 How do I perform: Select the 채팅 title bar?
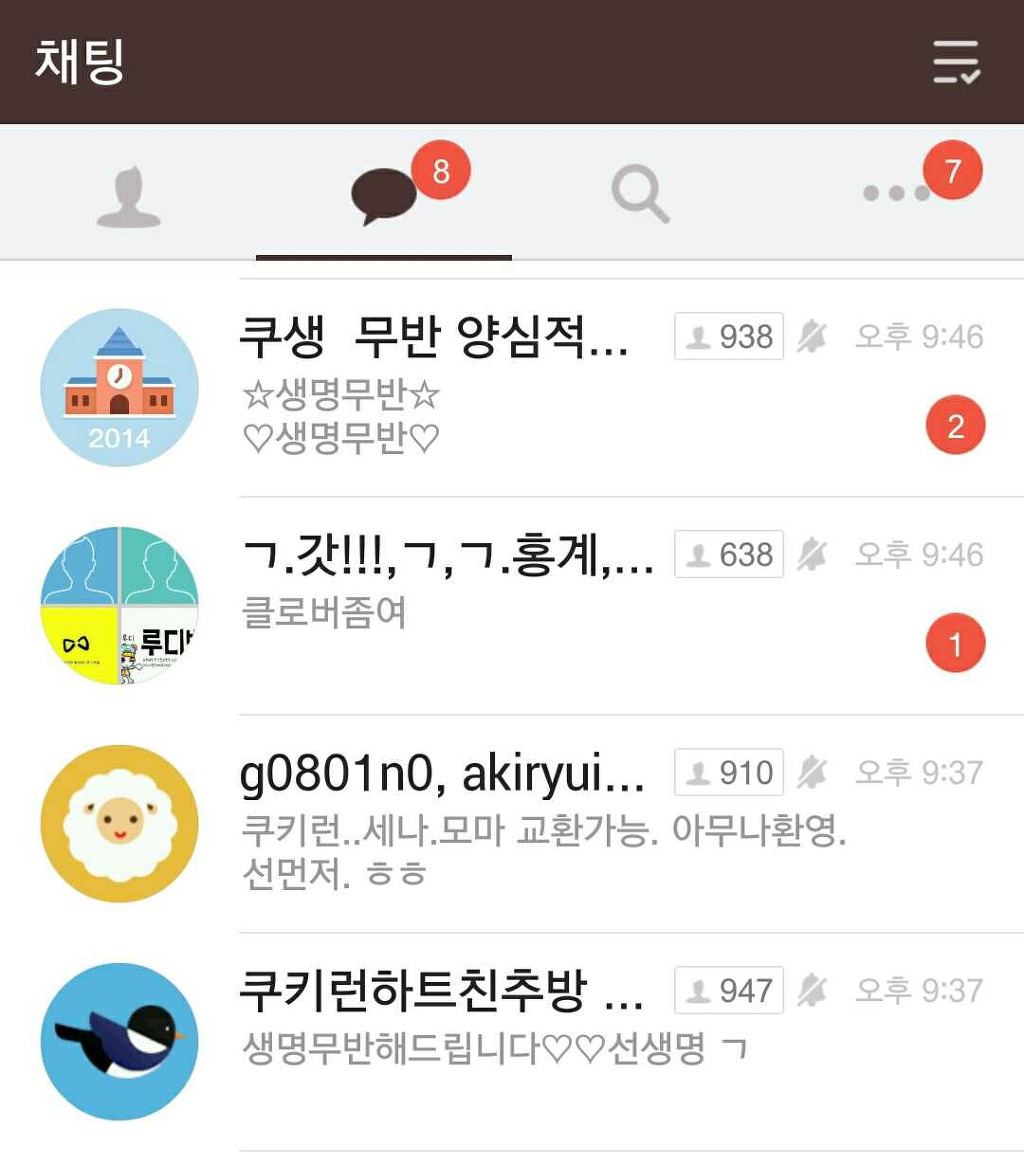point(81,61)
